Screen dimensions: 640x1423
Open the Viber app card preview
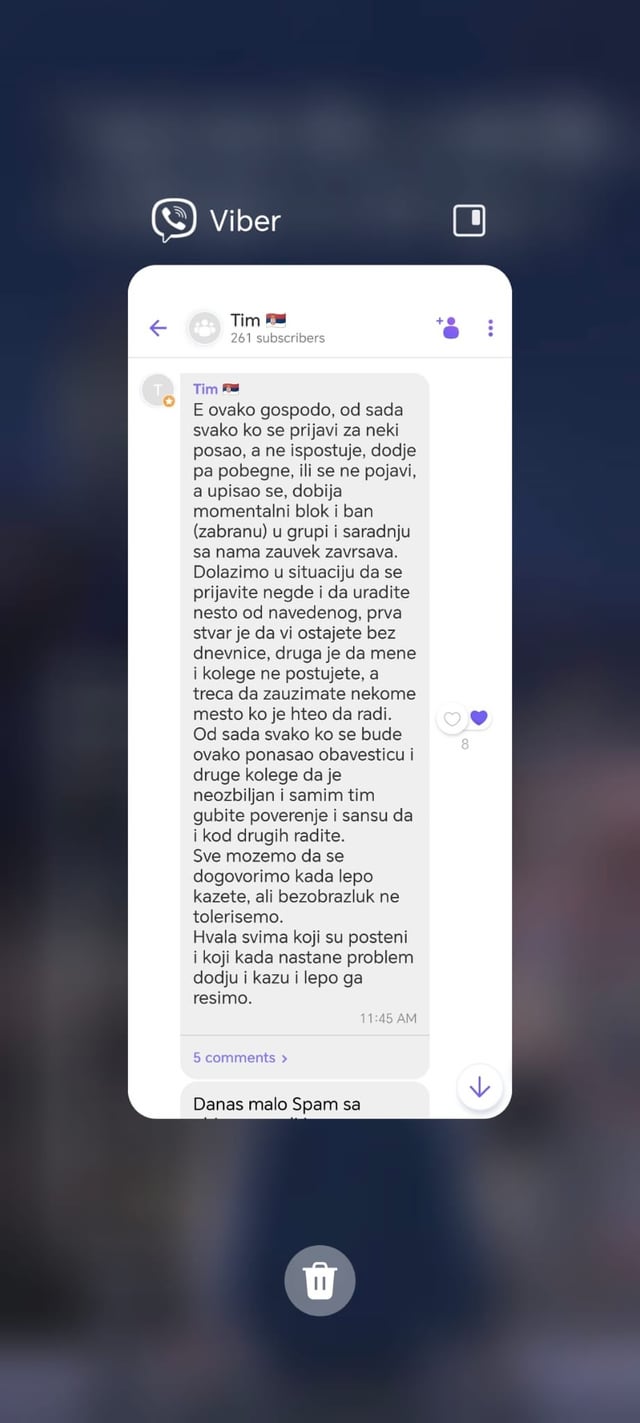[x=319, y=690]
